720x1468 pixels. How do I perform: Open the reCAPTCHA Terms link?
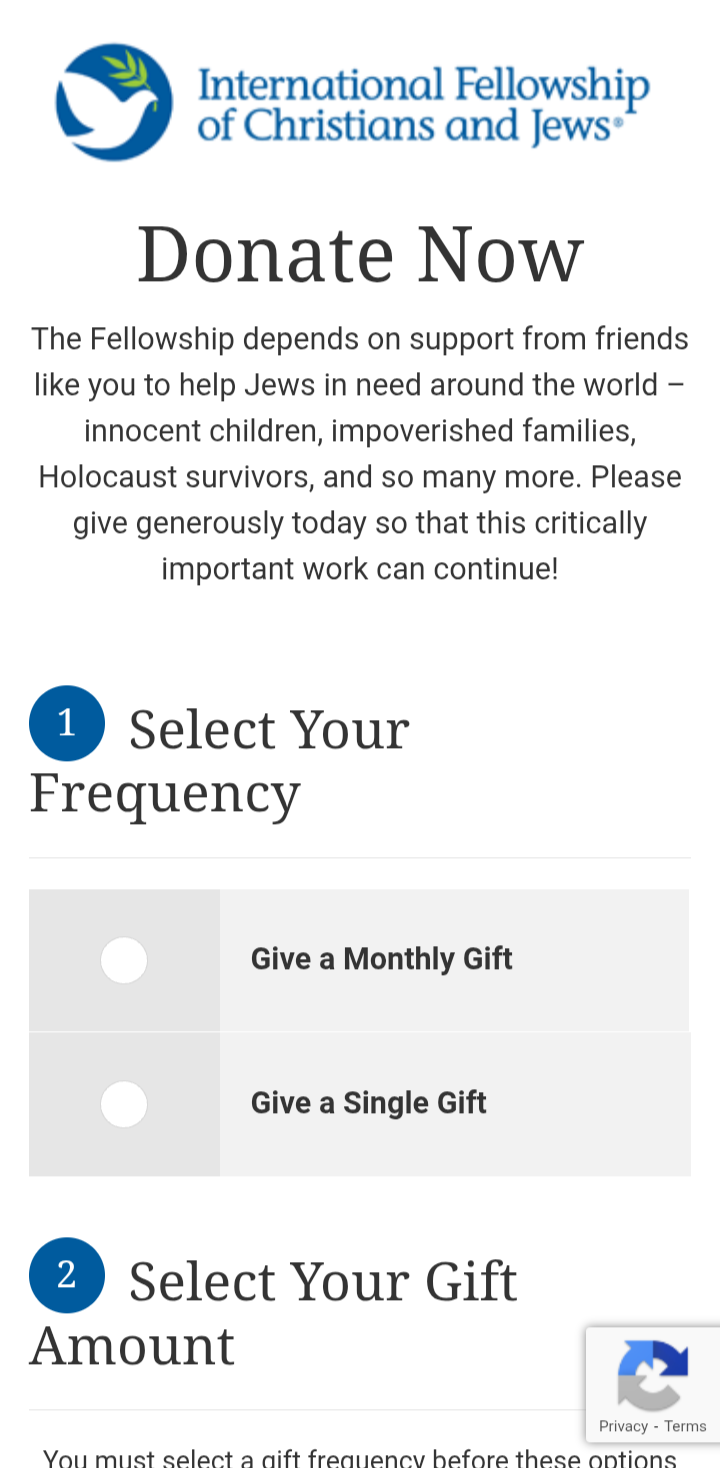click(685, 1426)
